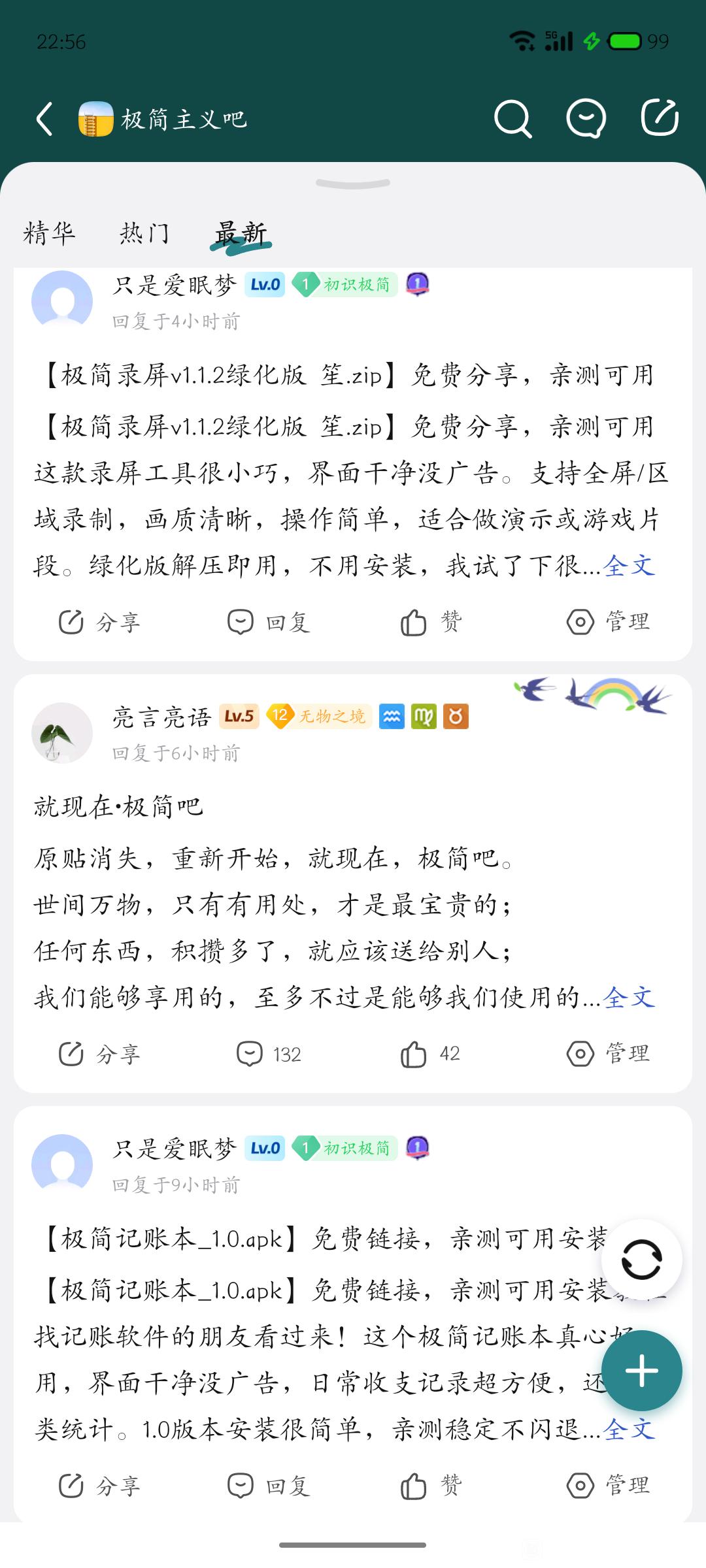
Task: Open search in 极简主义吧
Action: coord(513,119)
